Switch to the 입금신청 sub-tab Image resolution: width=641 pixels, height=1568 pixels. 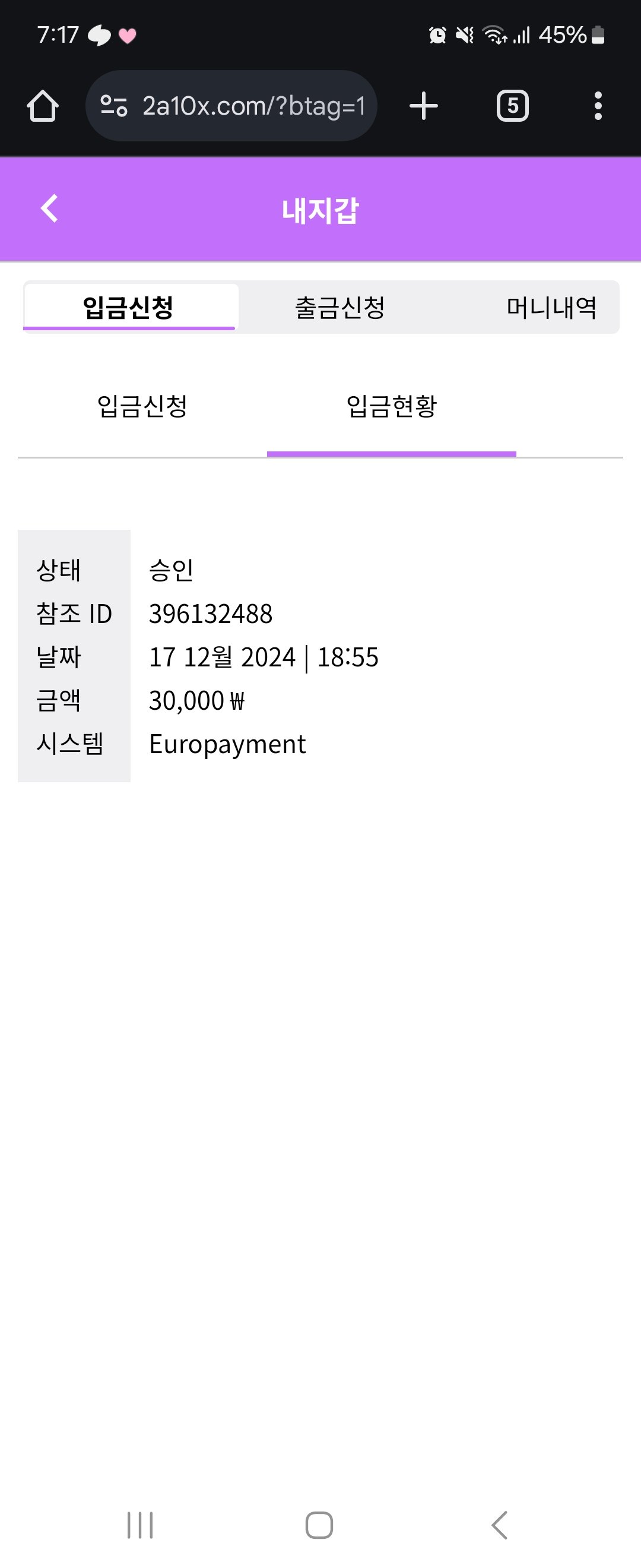coord(142,406)
